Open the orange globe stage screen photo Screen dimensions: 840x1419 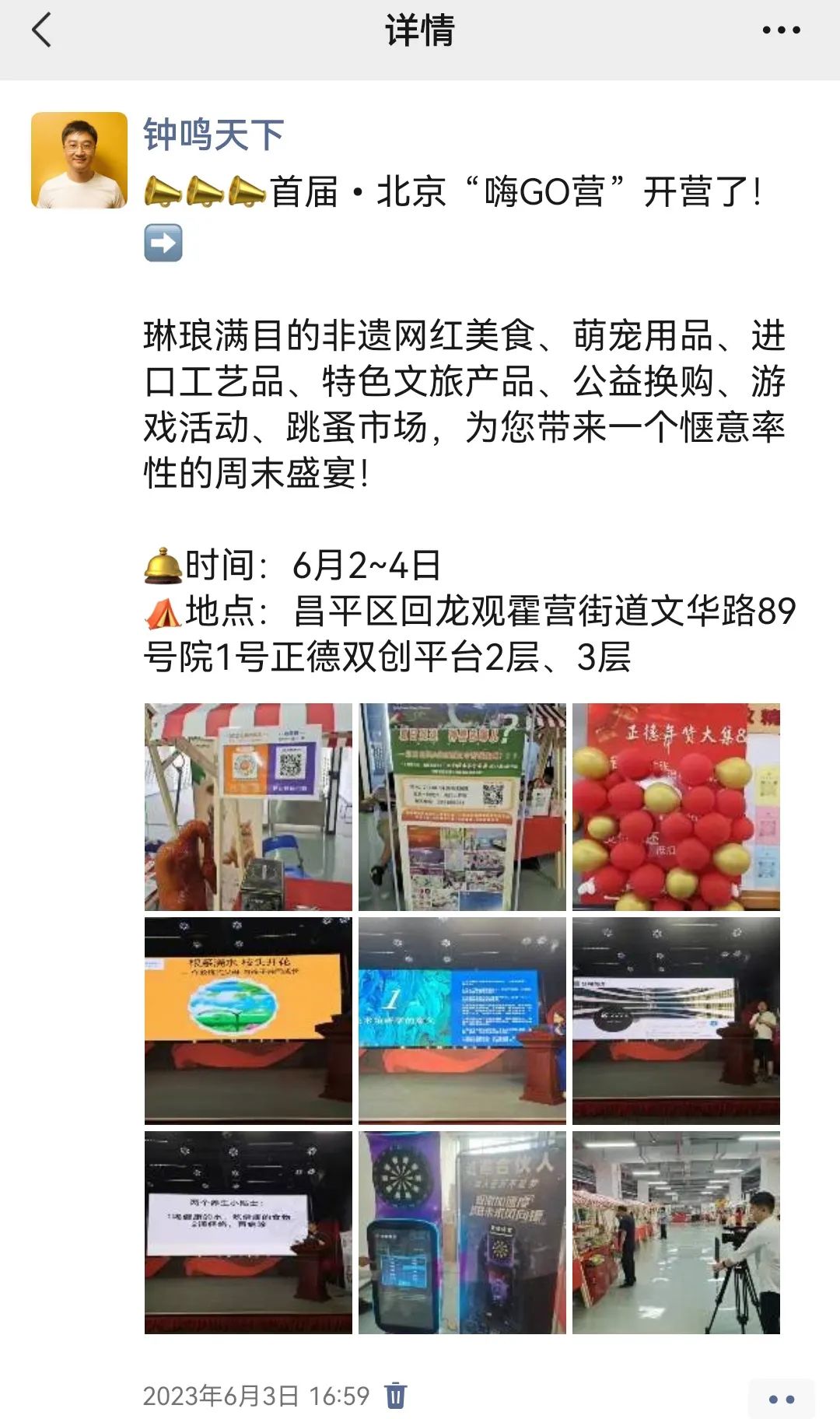click(x=248, y=1021)
